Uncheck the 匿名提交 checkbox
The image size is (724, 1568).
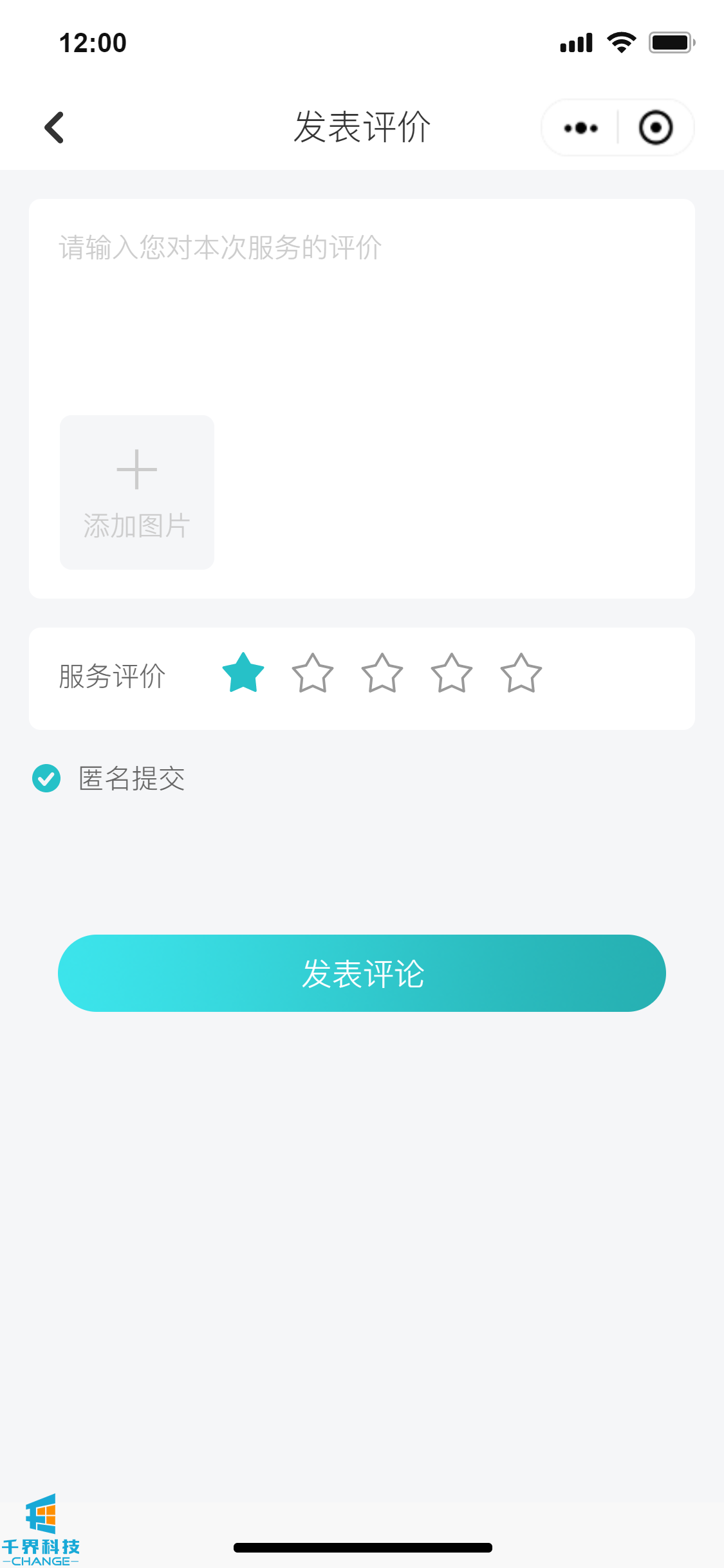tap(46, 778)
